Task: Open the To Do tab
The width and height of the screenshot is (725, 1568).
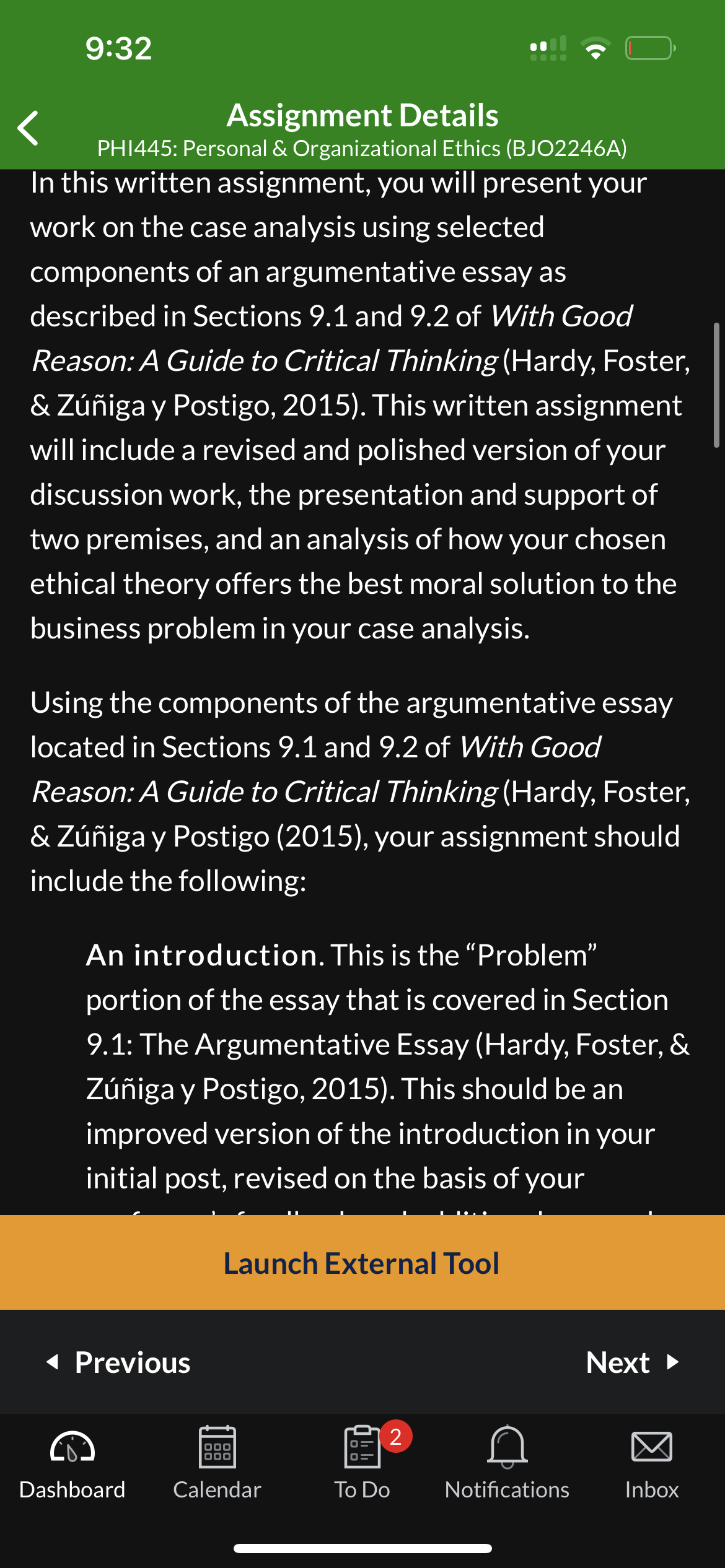Action: 362,1463
